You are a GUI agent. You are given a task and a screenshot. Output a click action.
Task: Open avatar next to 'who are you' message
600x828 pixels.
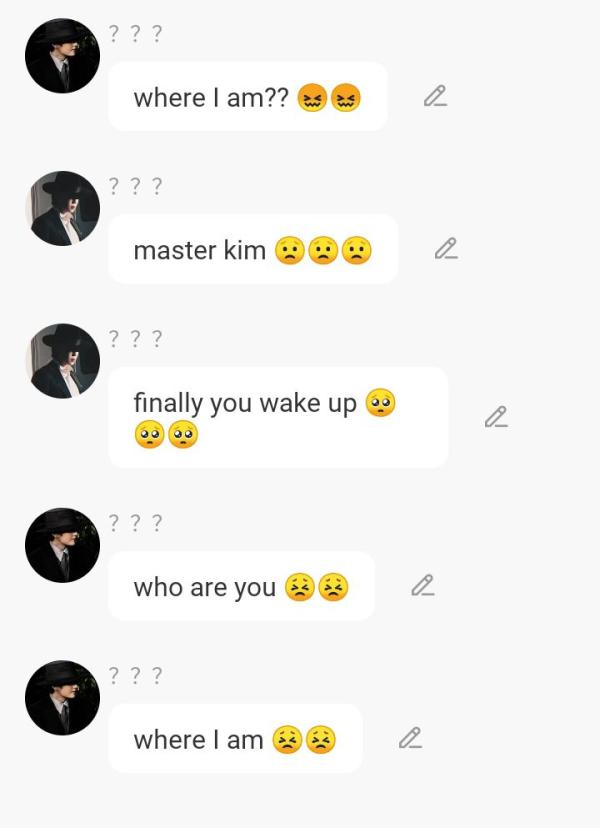coord(62,545)
